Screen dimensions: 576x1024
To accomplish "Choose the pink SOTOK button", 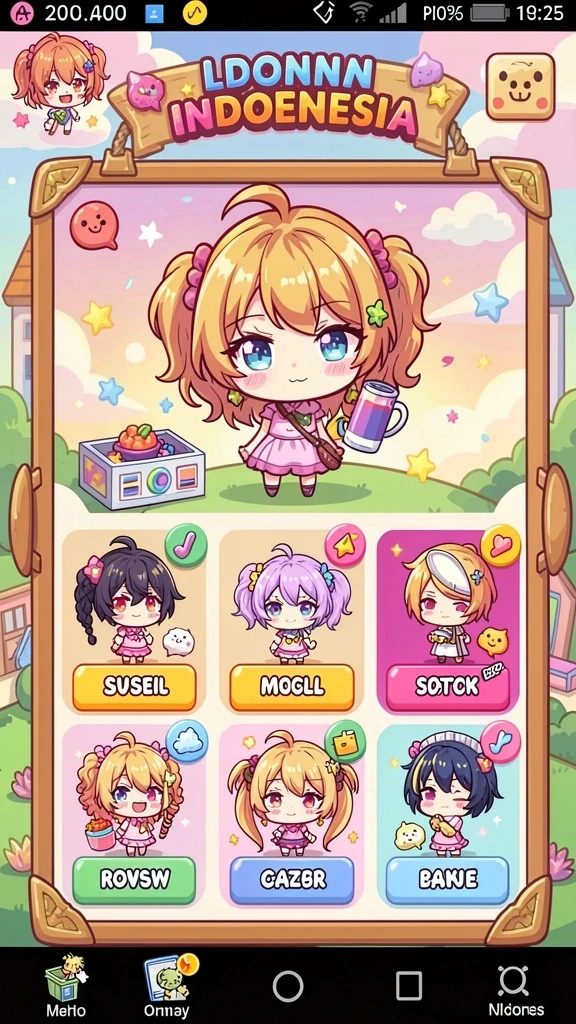I will [448, 686].
